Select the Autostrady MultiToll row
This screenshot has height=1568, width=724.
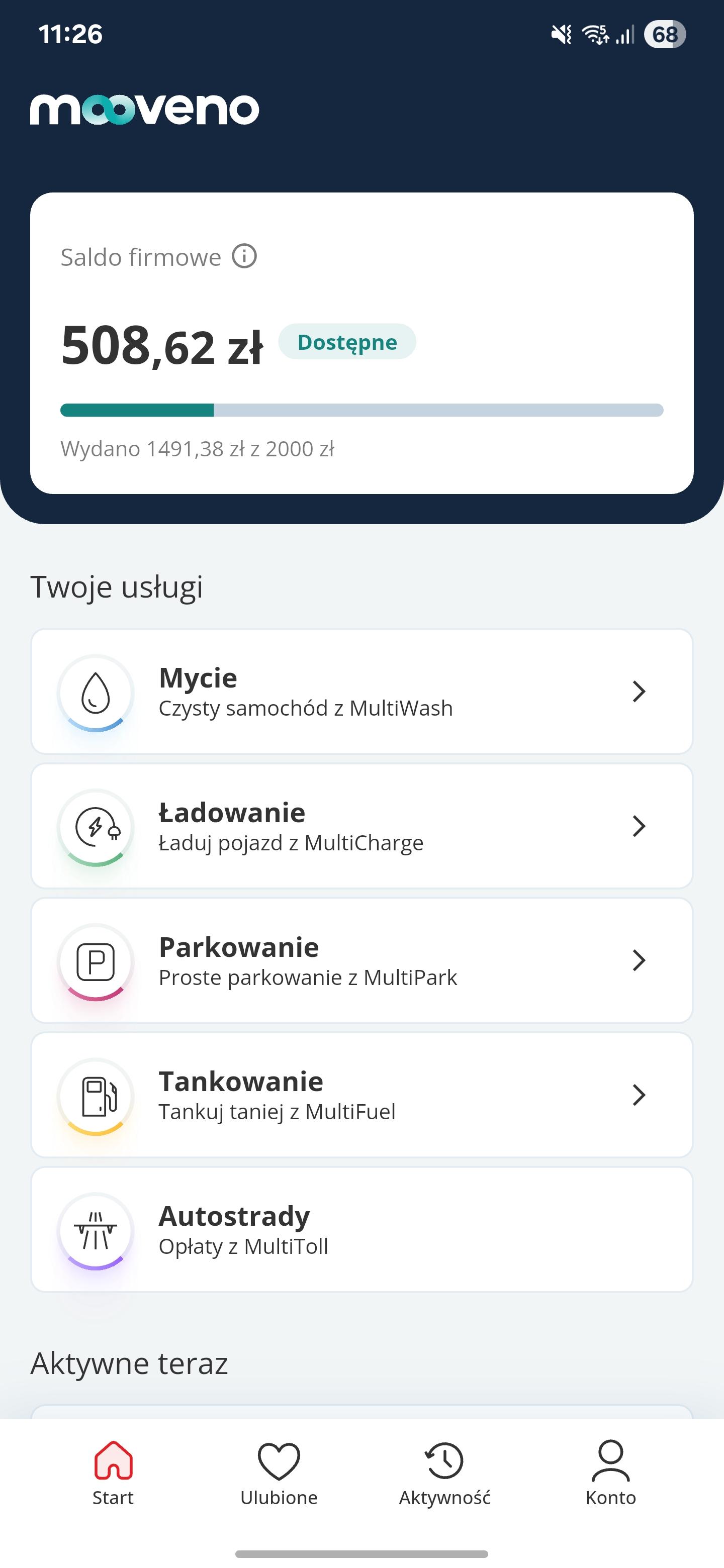(x=361, y=1230)
